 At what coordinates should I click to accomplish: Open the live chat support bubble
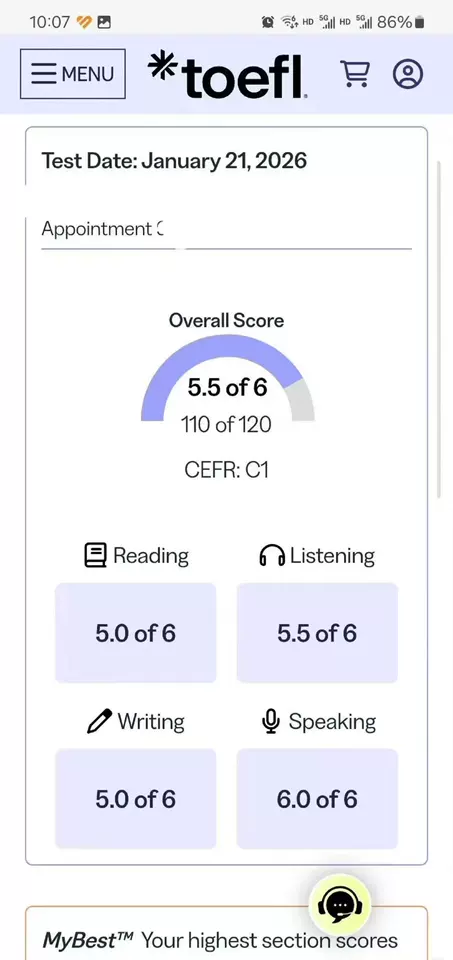click(340, 905)
